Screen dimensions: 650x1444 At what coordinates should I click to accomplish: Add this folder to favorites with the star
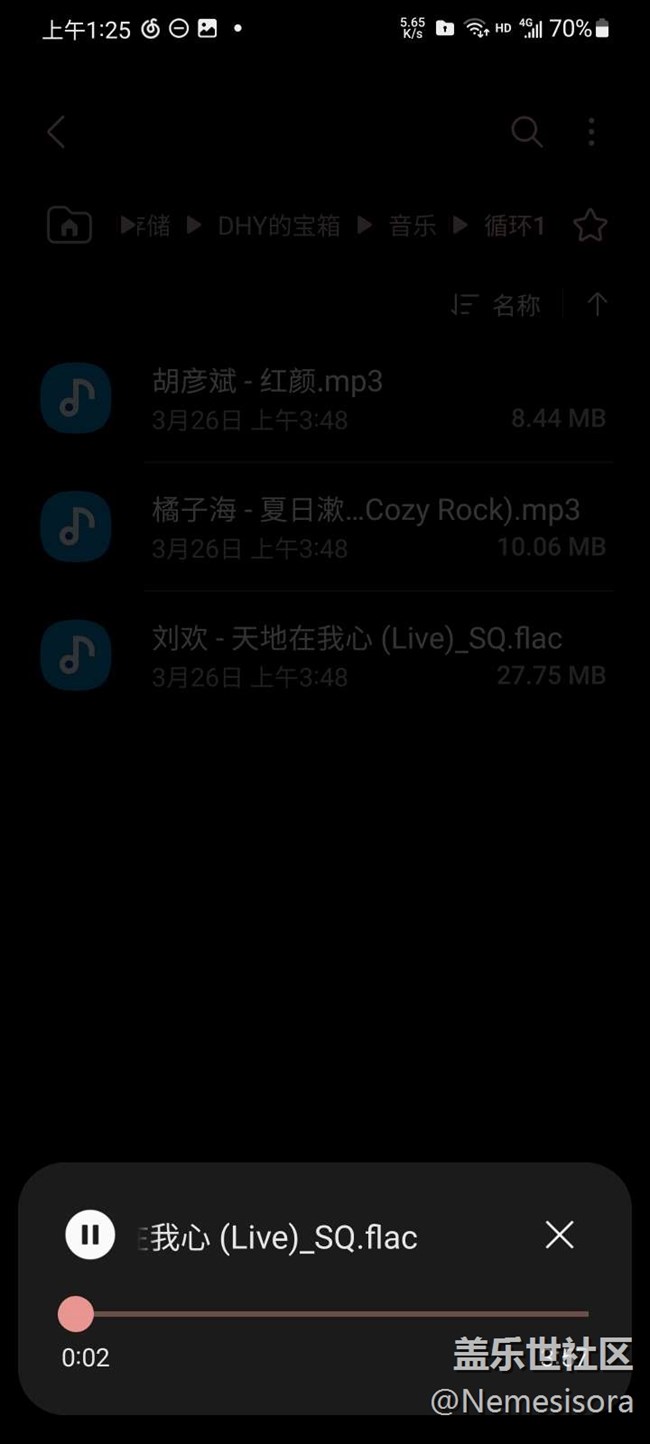click(x=590, y=226)
